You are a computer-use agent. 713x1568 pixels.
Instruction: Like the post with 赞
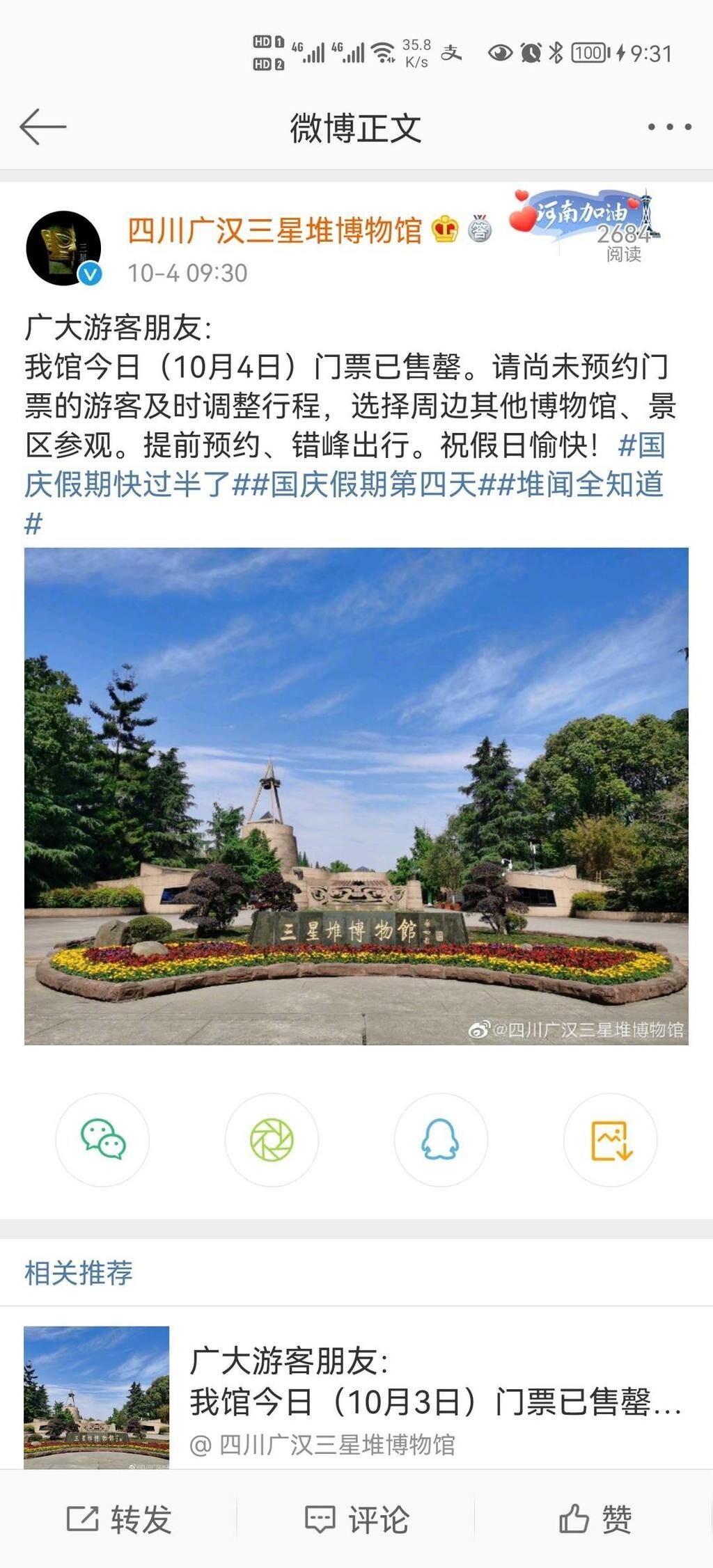[595, 1519]
